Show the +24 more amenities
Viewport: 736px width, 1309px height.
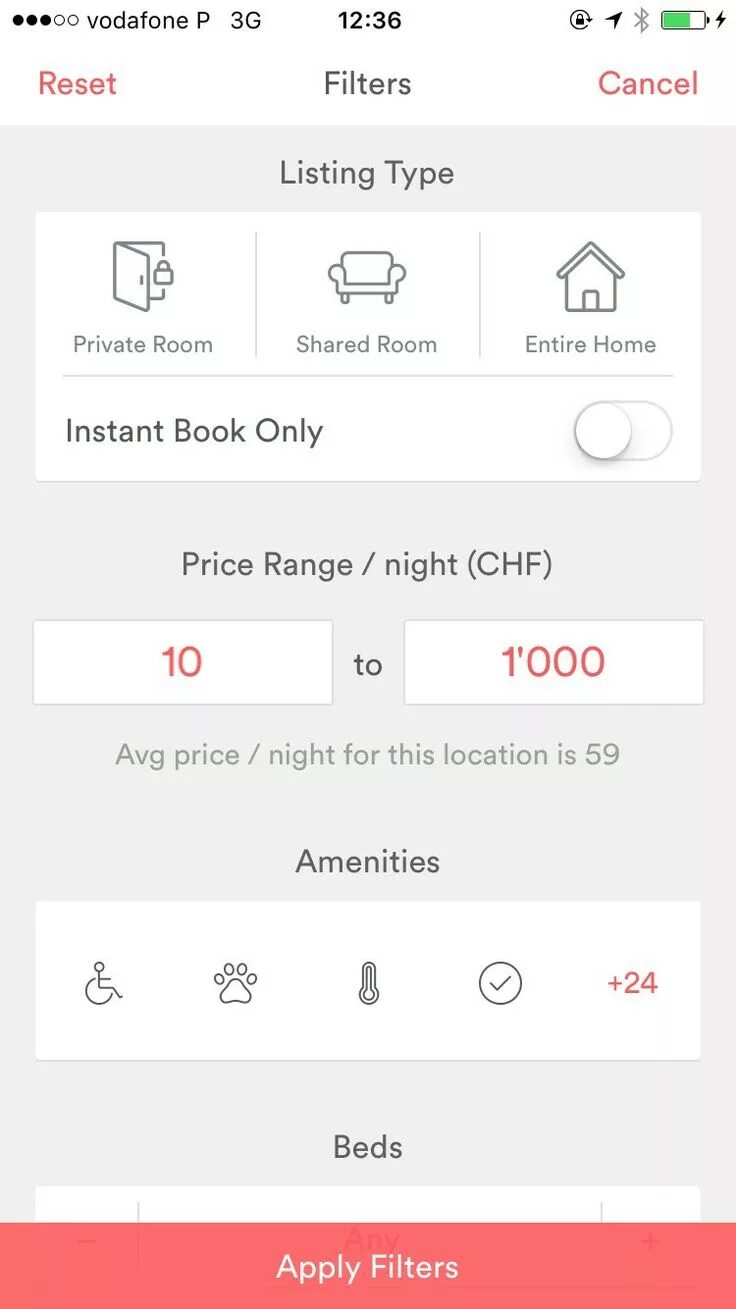point(632,983)
